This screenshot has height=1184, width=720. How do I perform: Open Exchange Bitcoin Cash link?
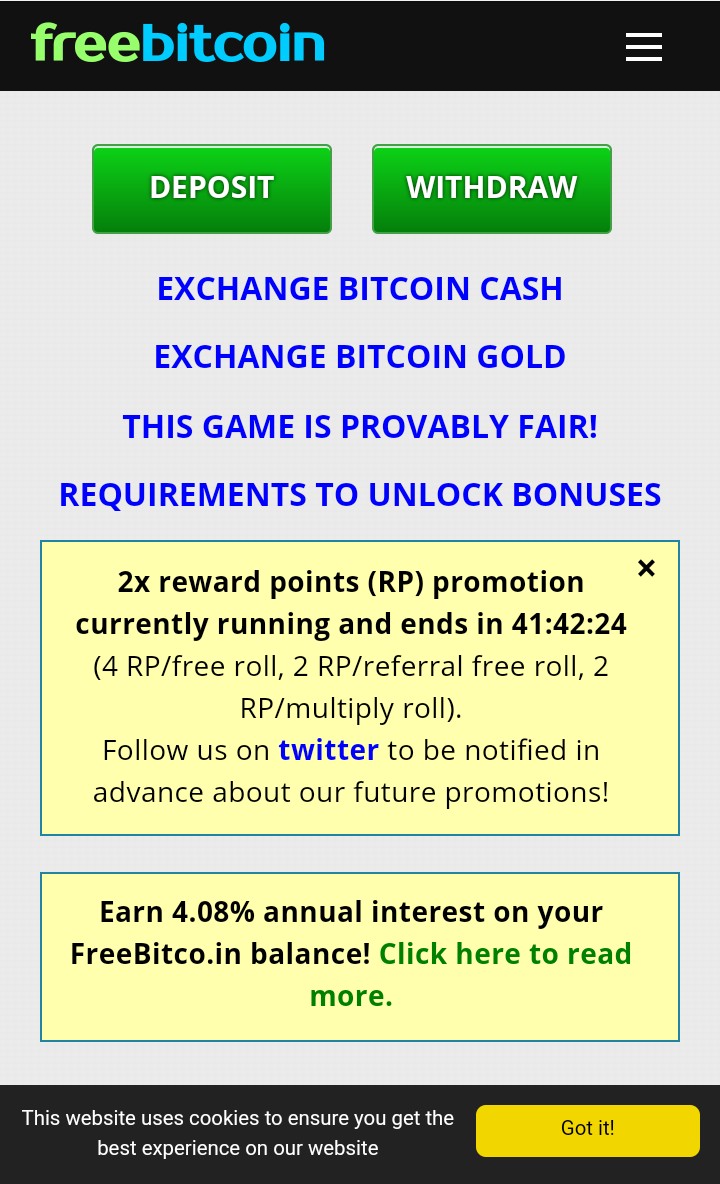coord(360,289)
